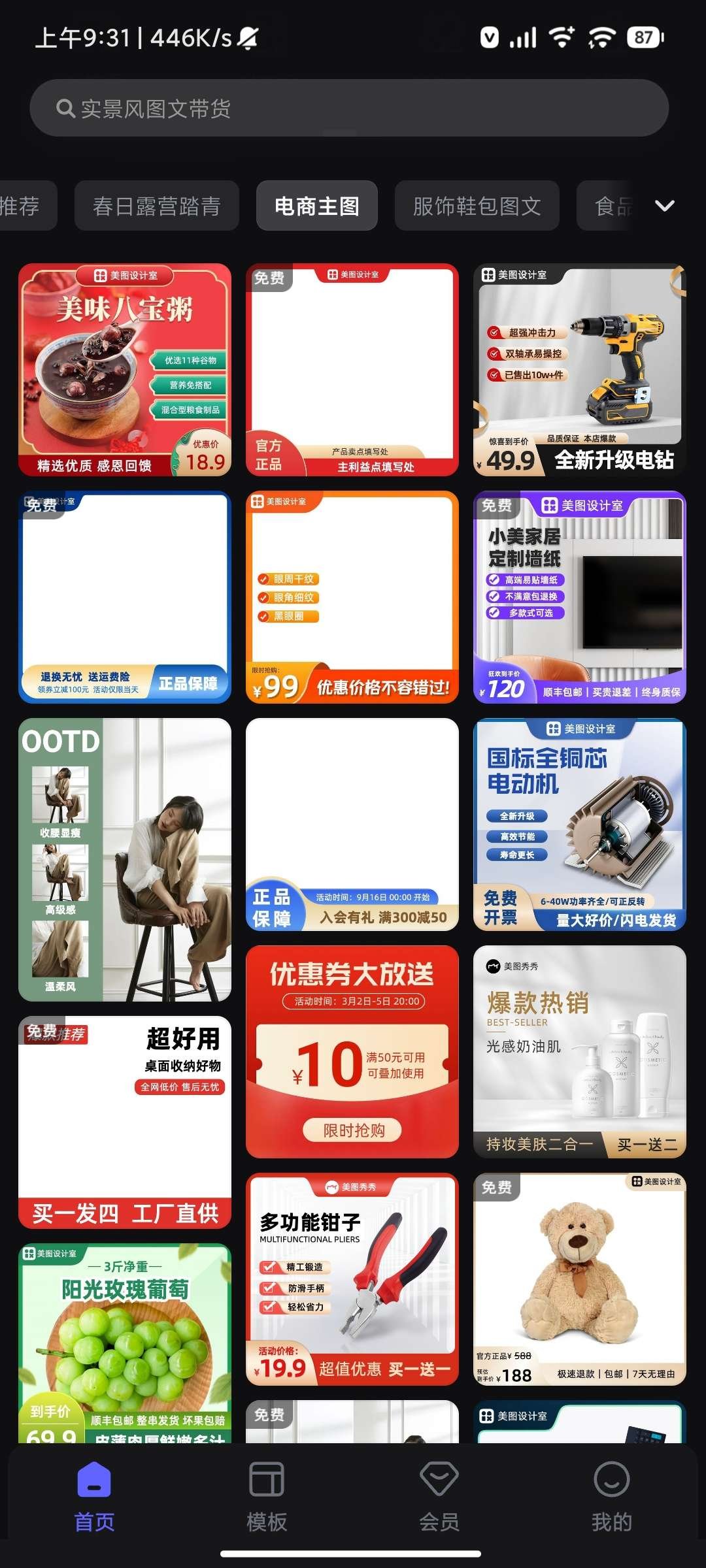Image resolution: width=706 pixels, height=1568 pixels.
Task: Open the 国标全铜芯电动机 template
Action: point(579,824)
